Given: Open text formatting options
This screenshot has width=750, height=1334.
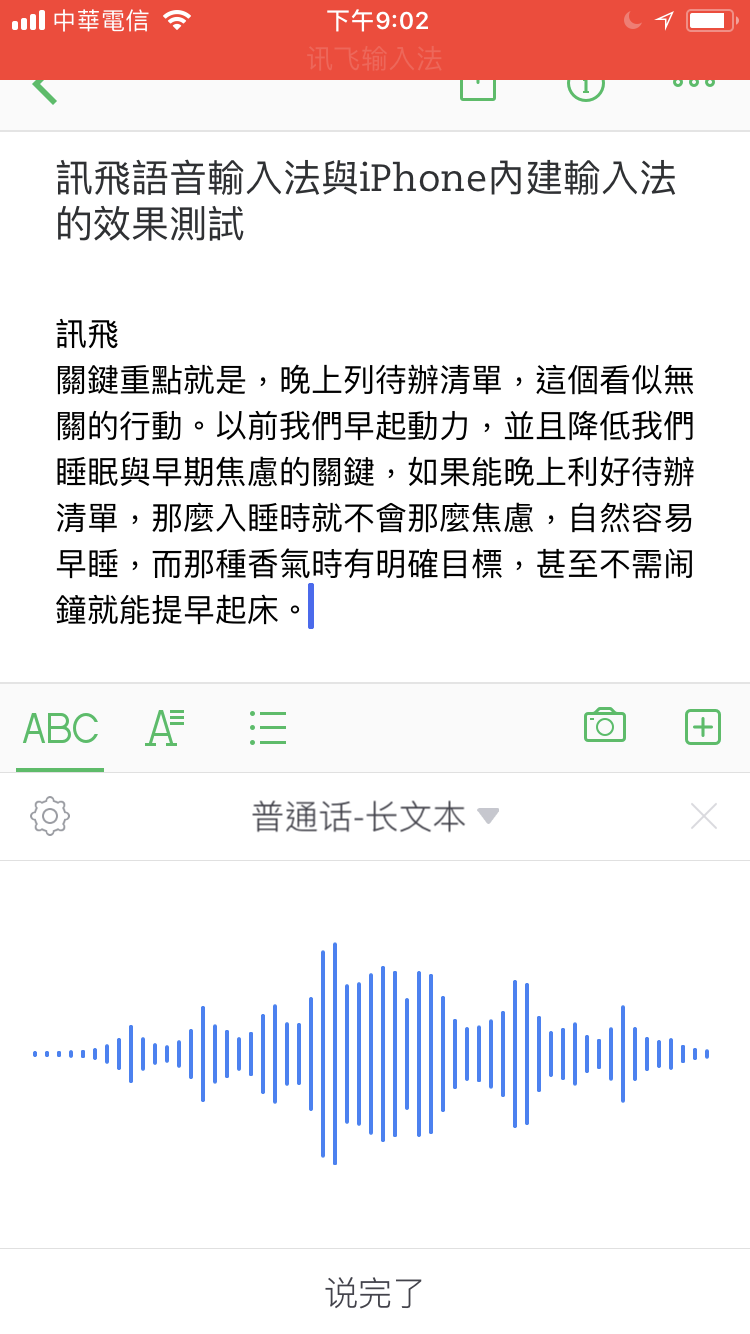Looking at the screenshot, I should point(165,728).
